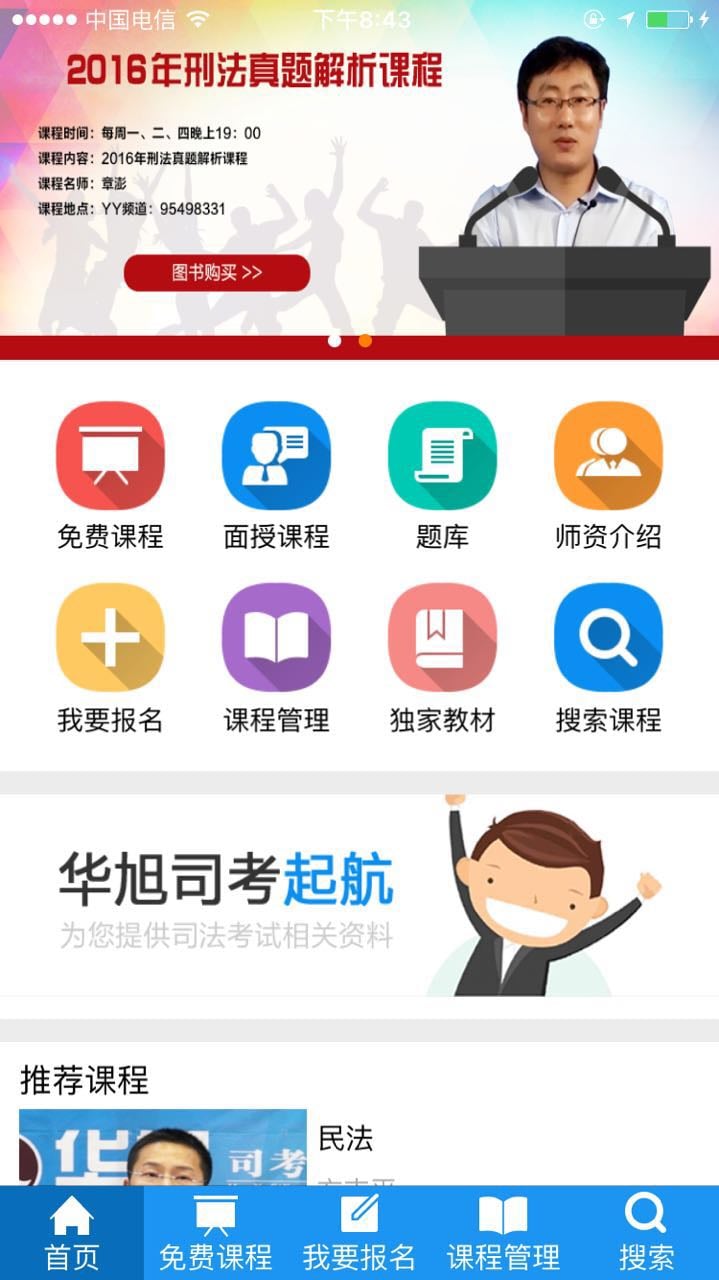Switch to the 免费课程 bottom tab
Screen dimensions: 719x1280
(x=216, y=1233)
